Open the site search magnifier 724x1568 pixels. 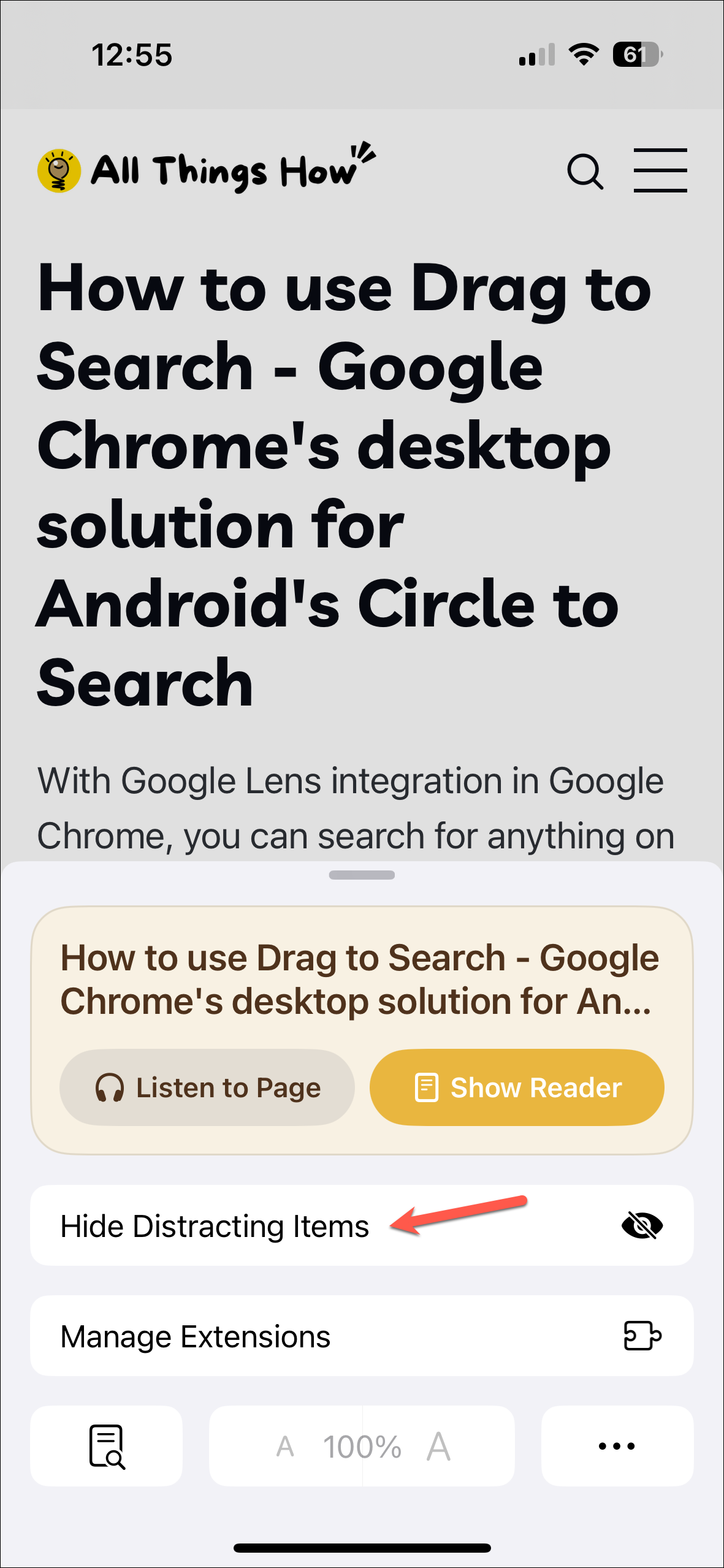tap(585, 172)
